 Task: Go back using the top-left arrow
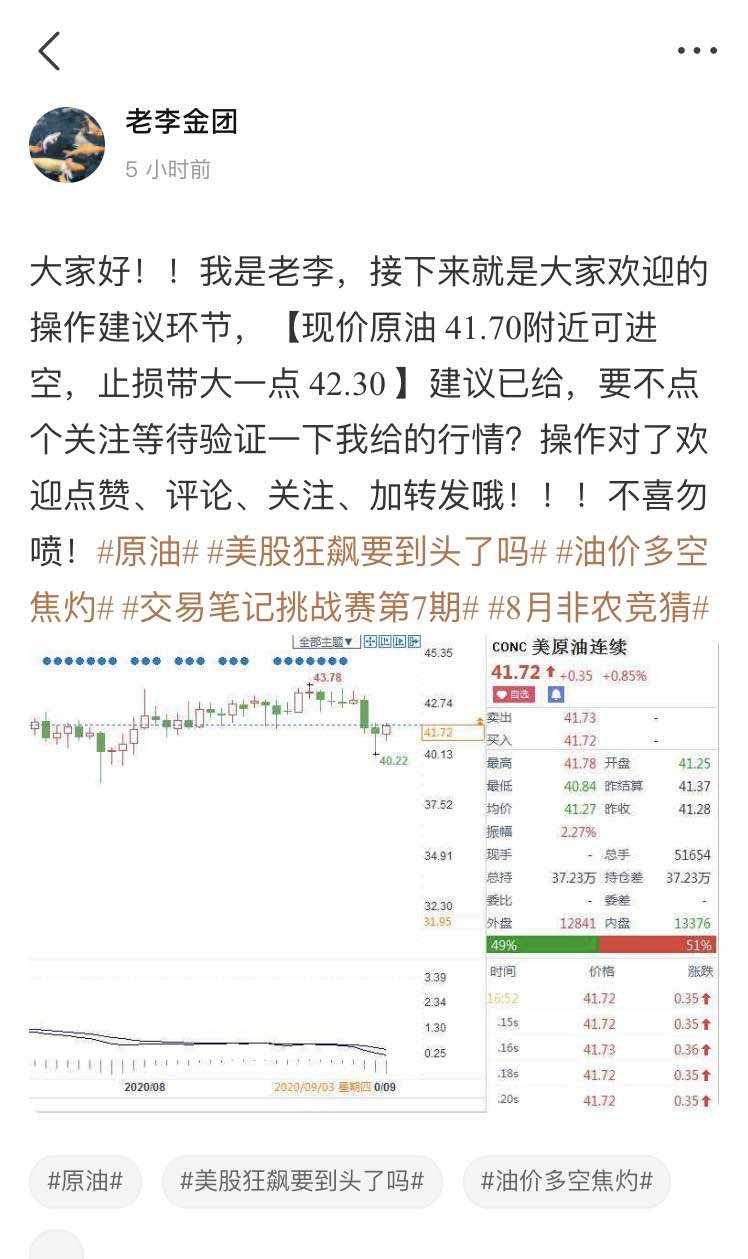click(49, 50)
